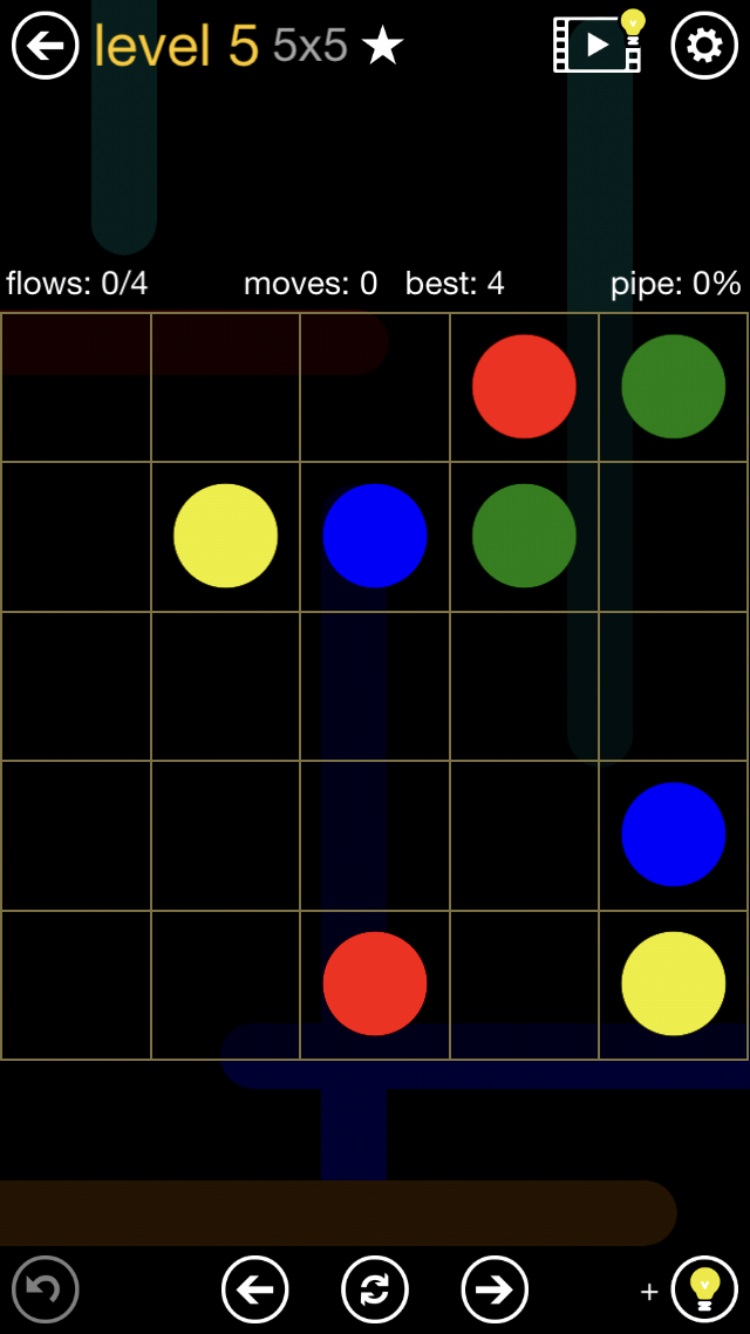Advance to the next level
Viewport: 750px width, 1334px height.
pos(494,1289)
